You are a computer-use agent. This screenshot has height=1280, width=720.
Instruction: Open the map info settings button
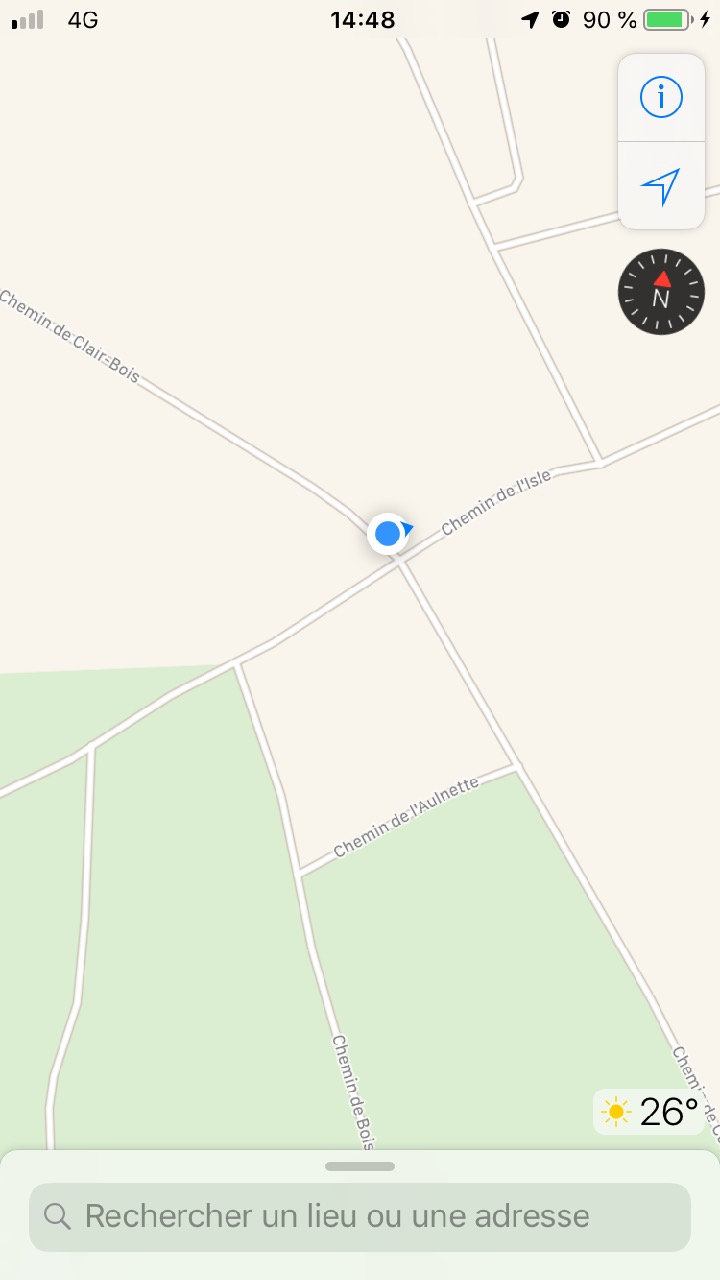tap(661, 97)
